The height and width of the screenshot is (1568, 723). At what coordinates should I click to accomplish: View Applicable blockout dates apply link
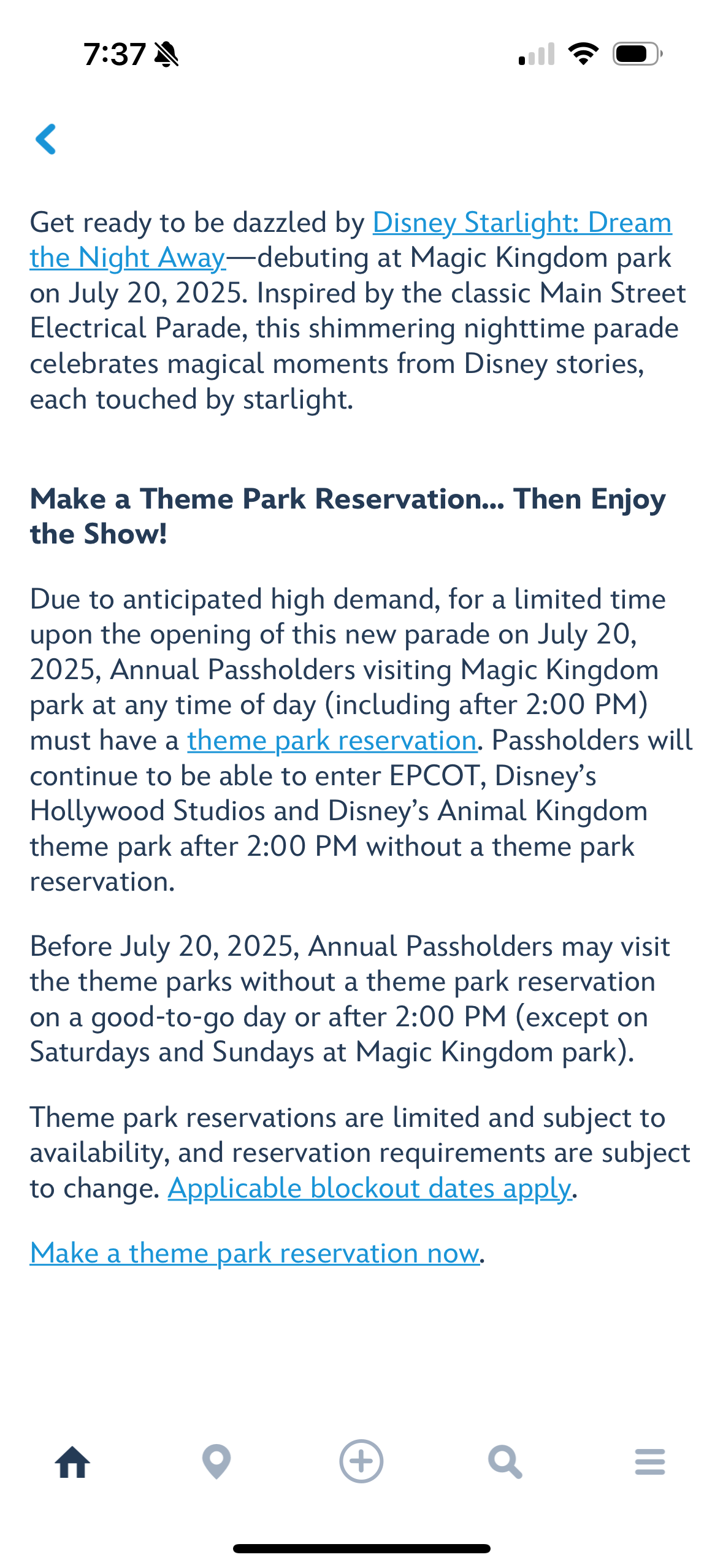pos(370,1188)
